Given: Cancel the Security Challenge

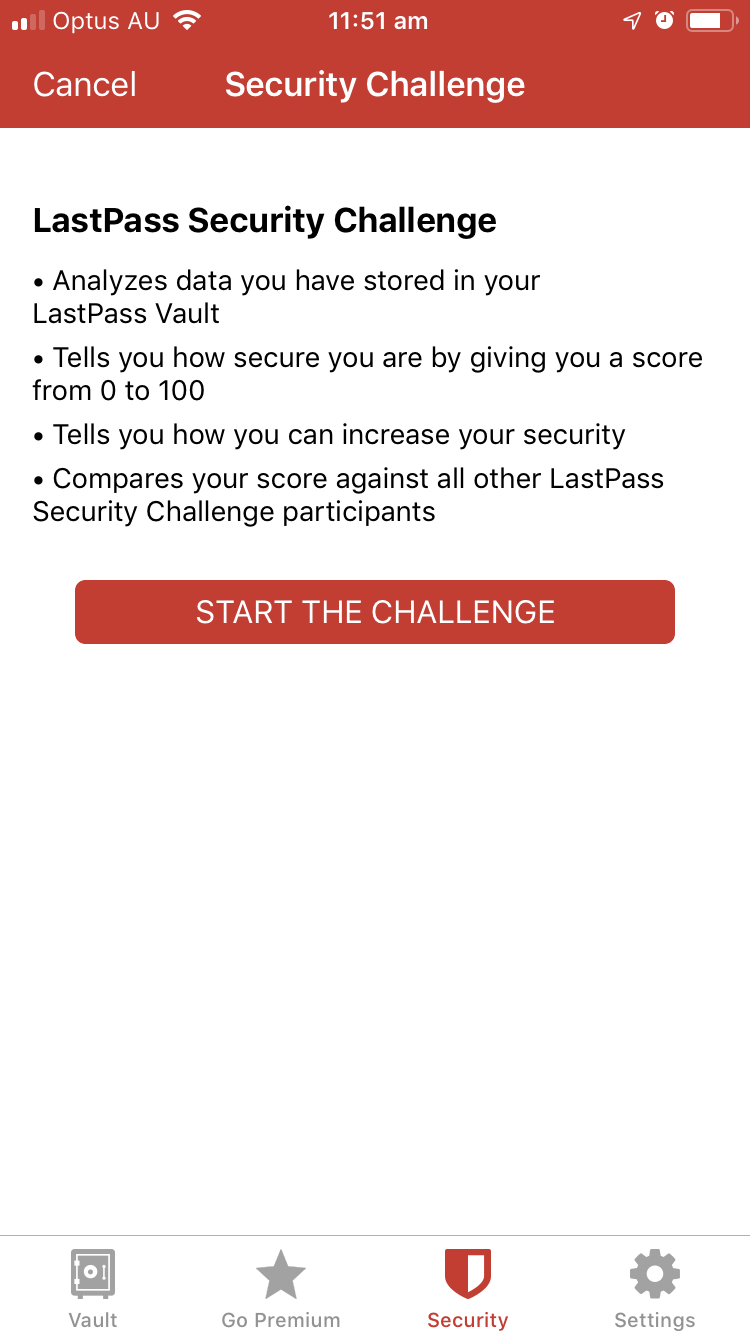Looking at the screenshot, I should 85,85.
